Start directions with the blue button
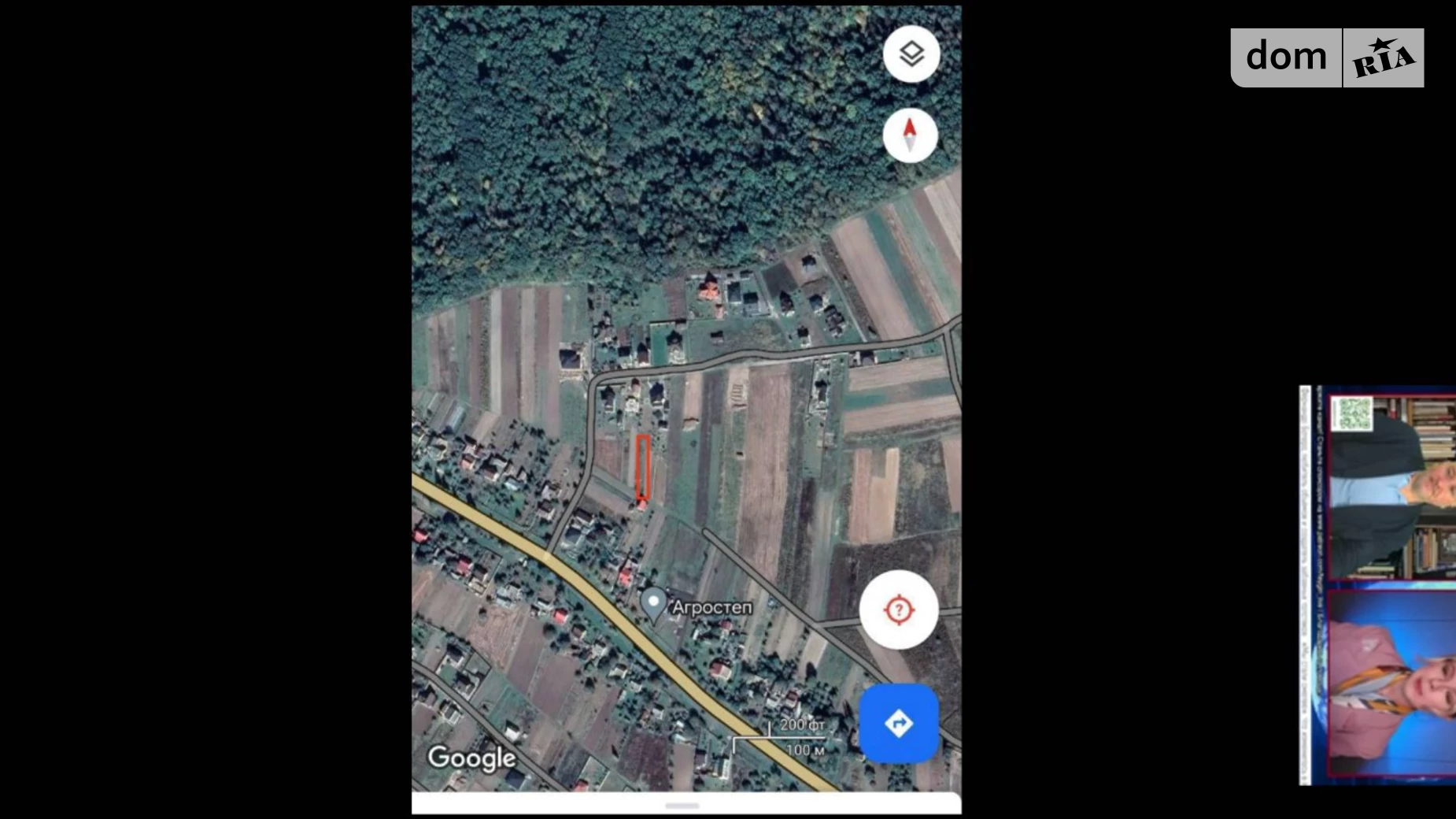1456x819 pixels. point(898,723)
